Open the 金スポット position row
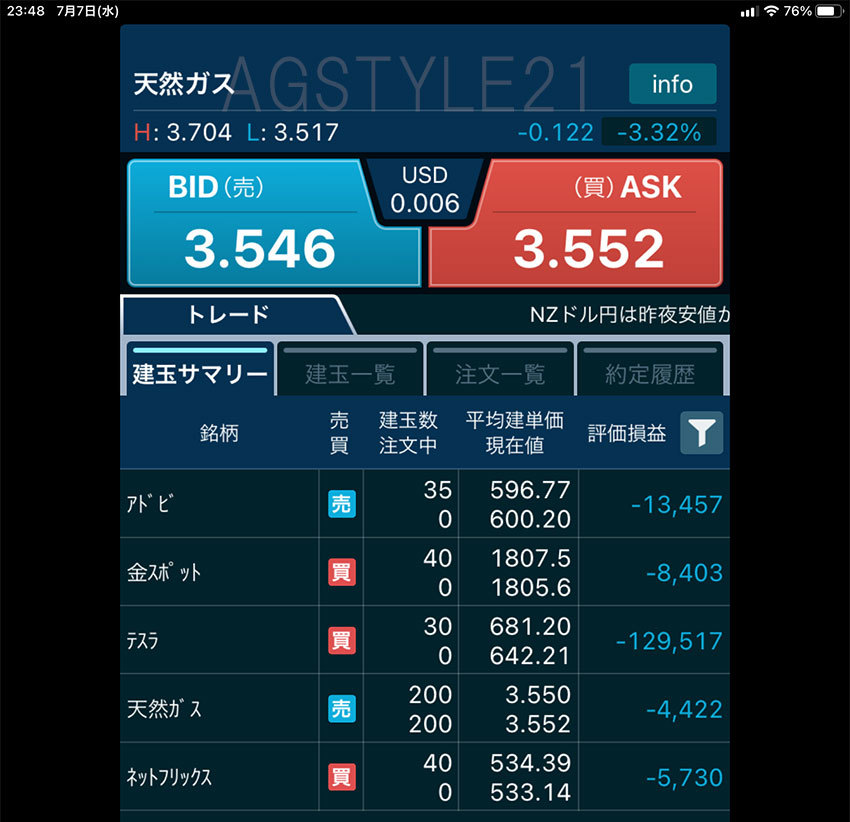Viewport: 850px width, 822px height. tap(424, 572)
